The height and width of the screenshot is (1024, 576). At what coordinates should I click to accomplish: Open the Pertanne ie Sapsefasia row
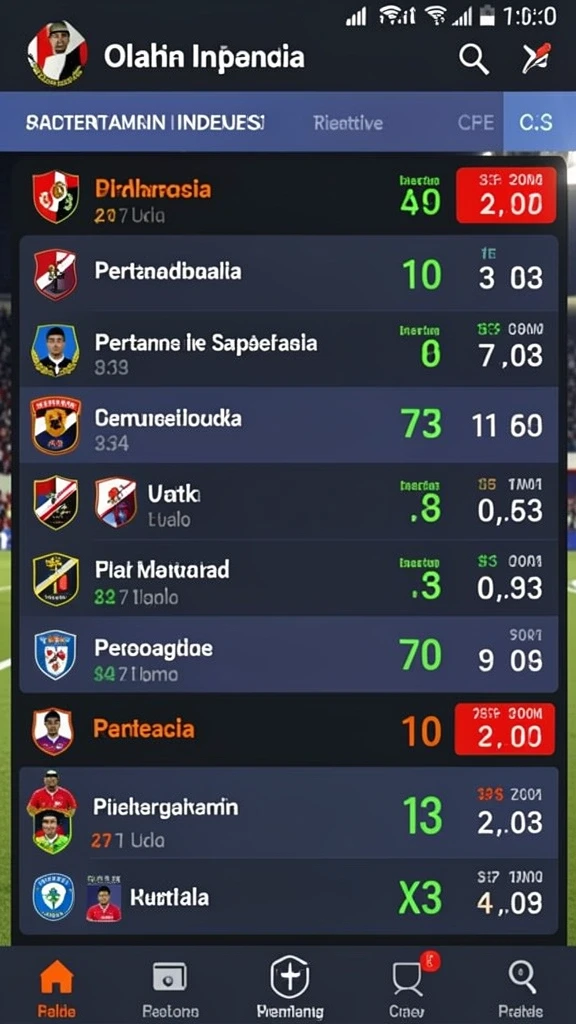[x=289, y=349]
